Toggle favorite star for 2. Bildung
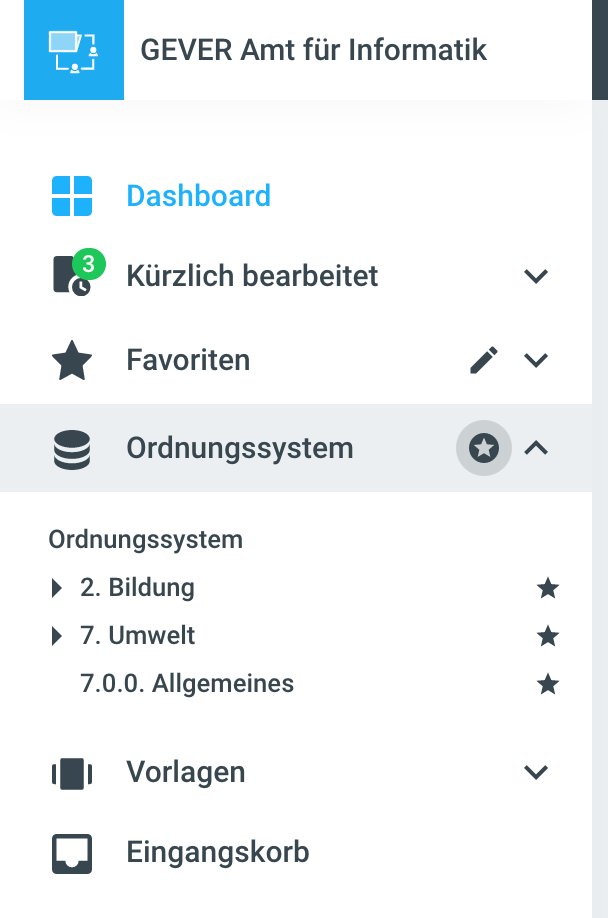Viewport: 608px width, 918px height. click(547, 588)
